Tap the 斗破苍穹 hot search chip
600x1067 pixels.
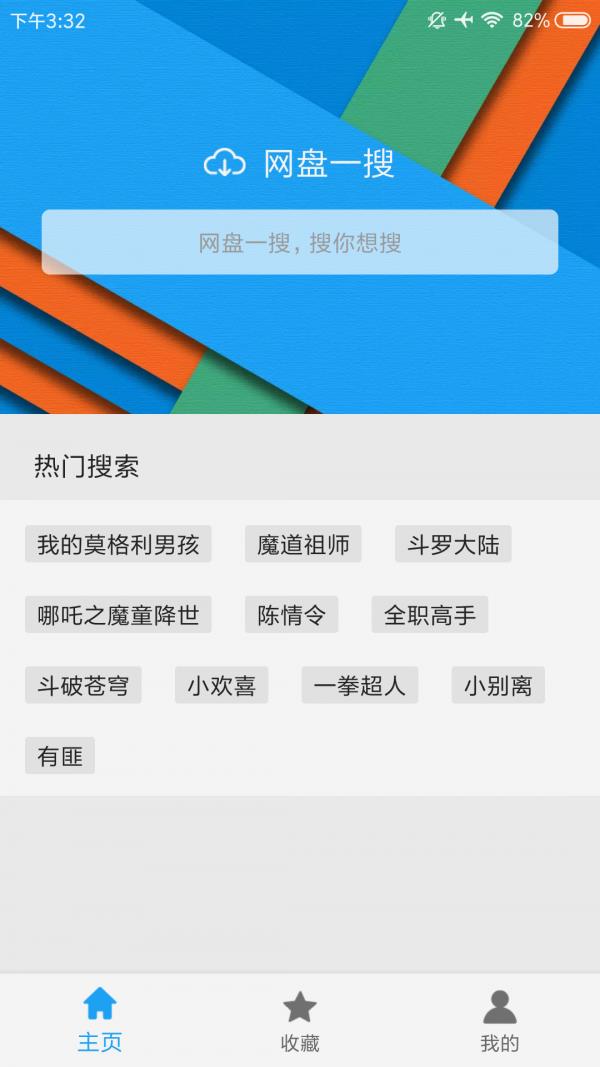(83, 686)
